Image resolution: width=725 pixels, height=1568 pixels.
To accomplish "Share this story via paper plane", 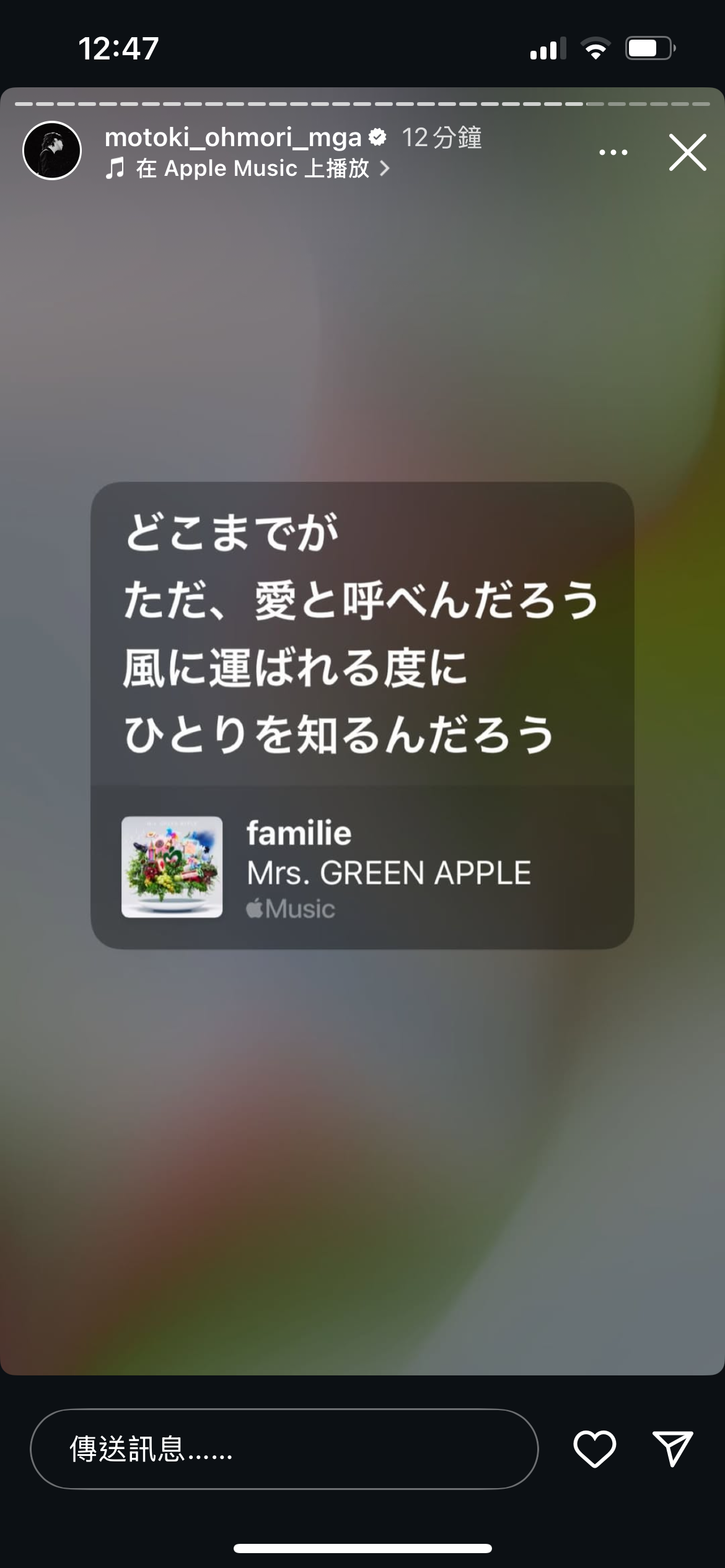I will [x=672, y=1448].
